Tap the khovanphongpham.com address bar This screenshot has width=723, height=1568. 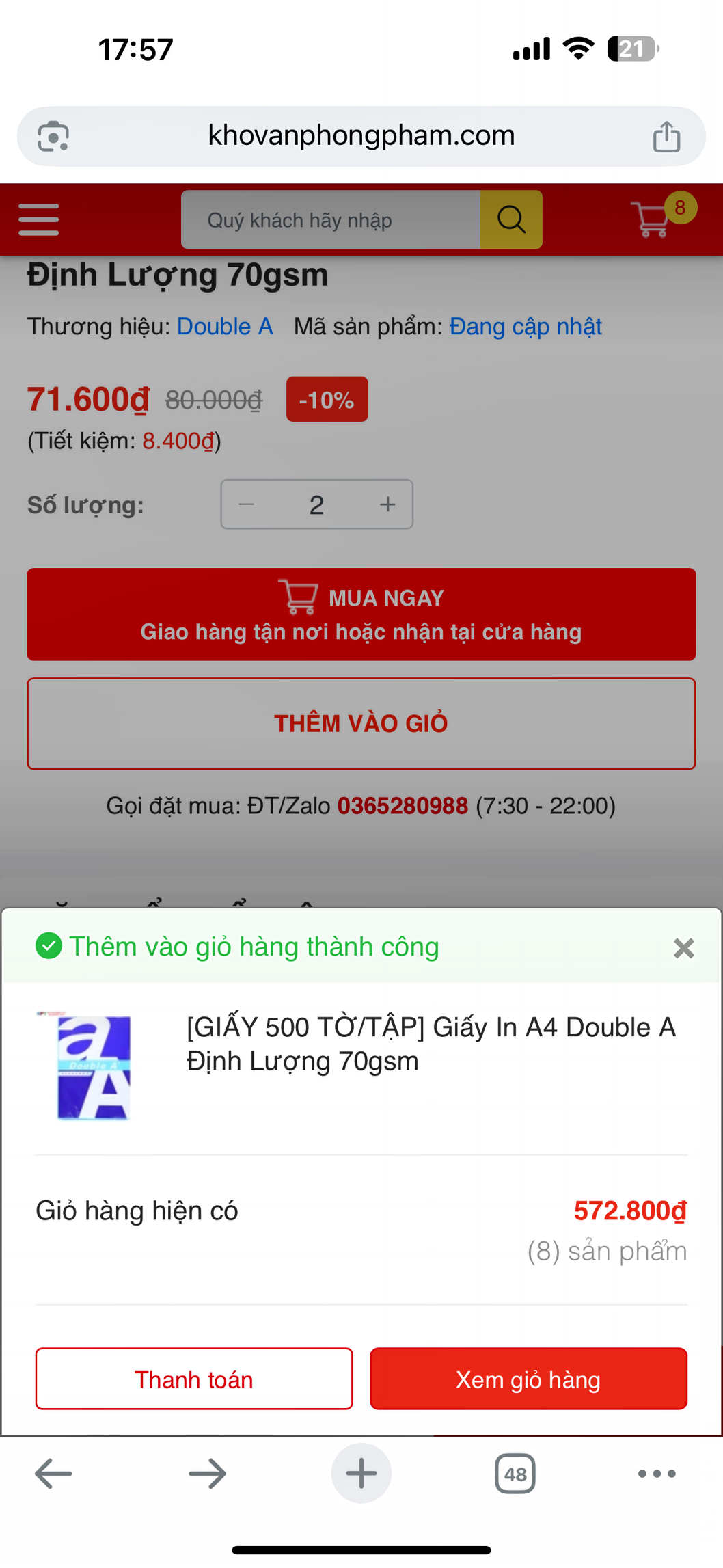click(361, 136)
